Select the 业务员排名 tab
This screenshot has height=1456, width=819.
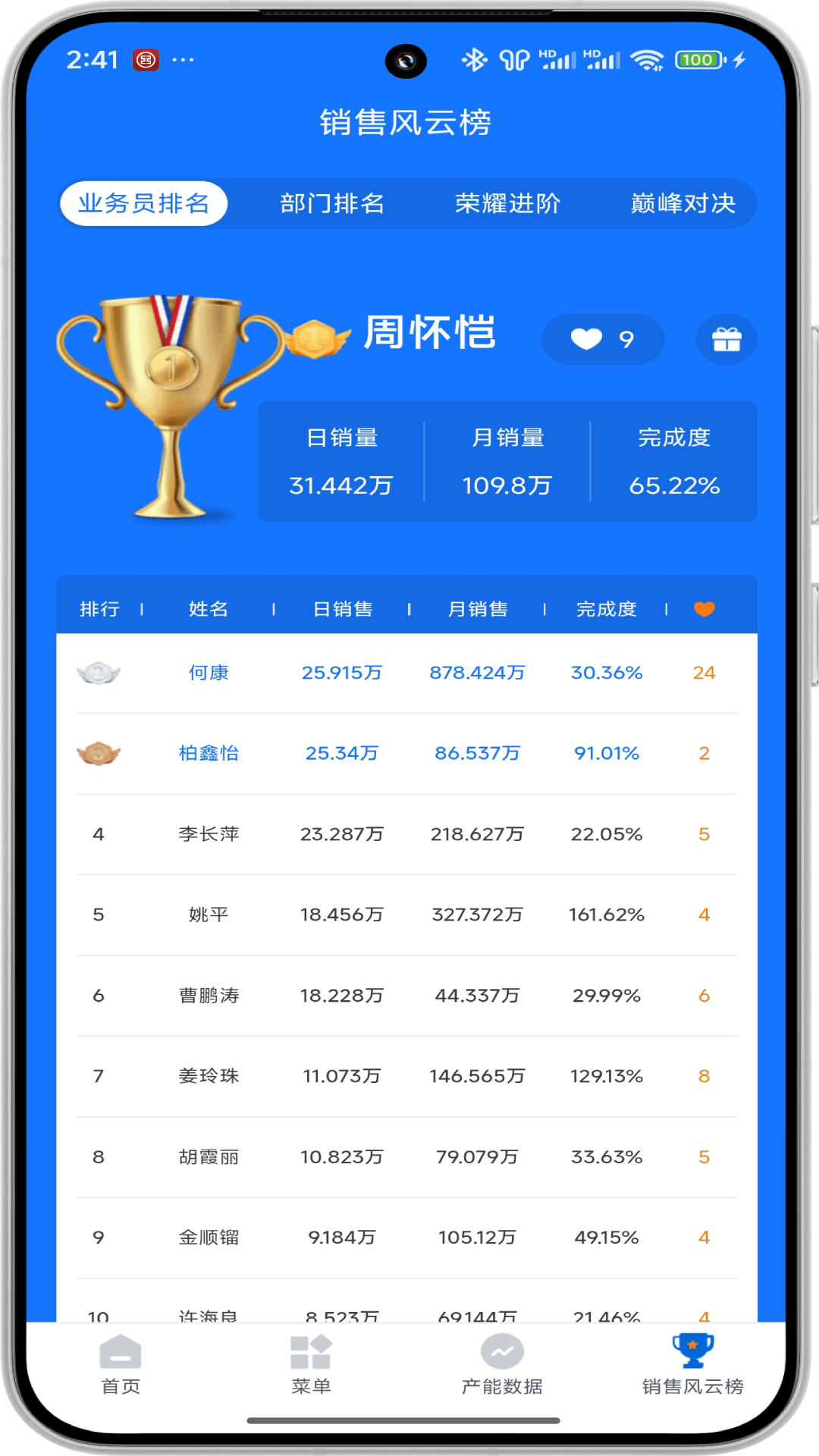(x=144, y=203)
